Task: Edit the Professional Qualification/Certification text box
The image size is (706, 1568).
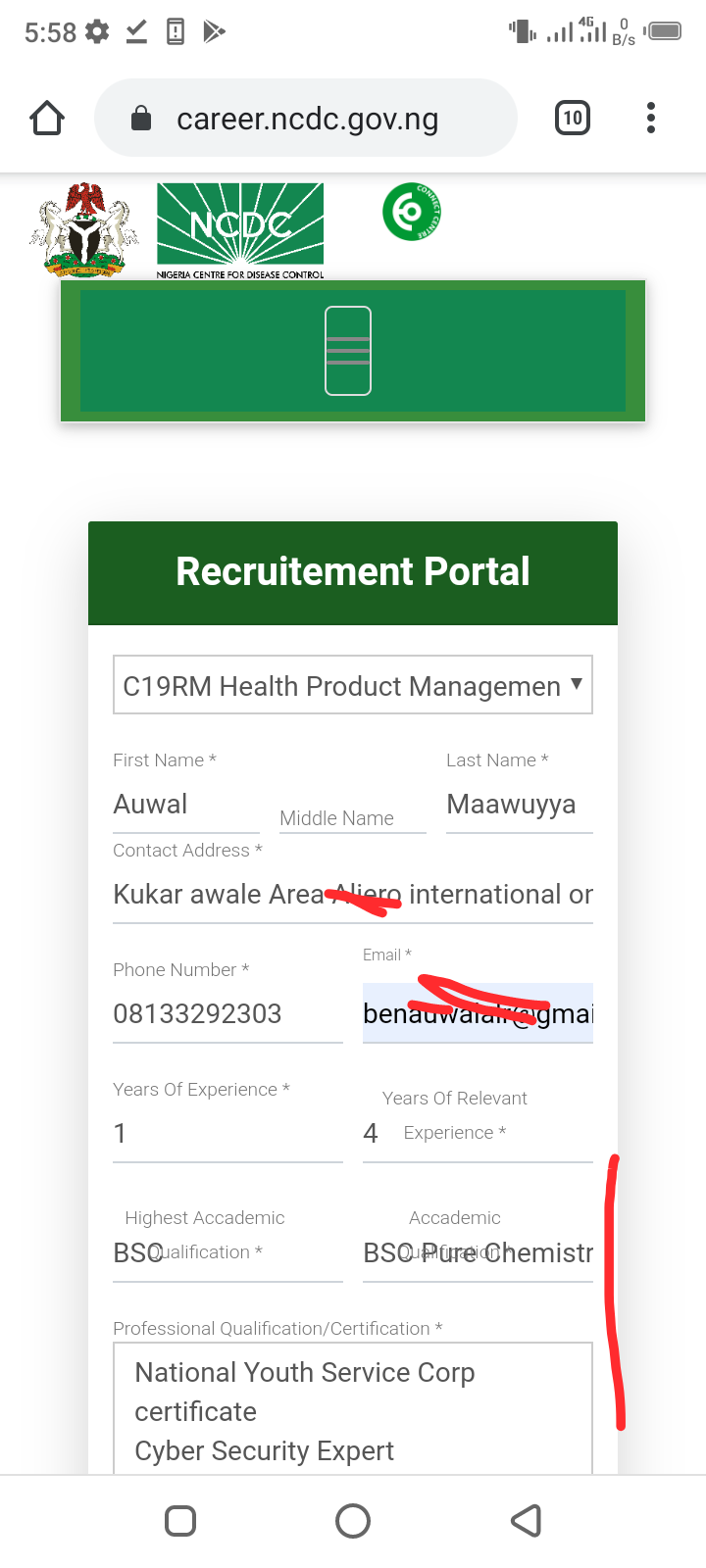Action: 353,1408
